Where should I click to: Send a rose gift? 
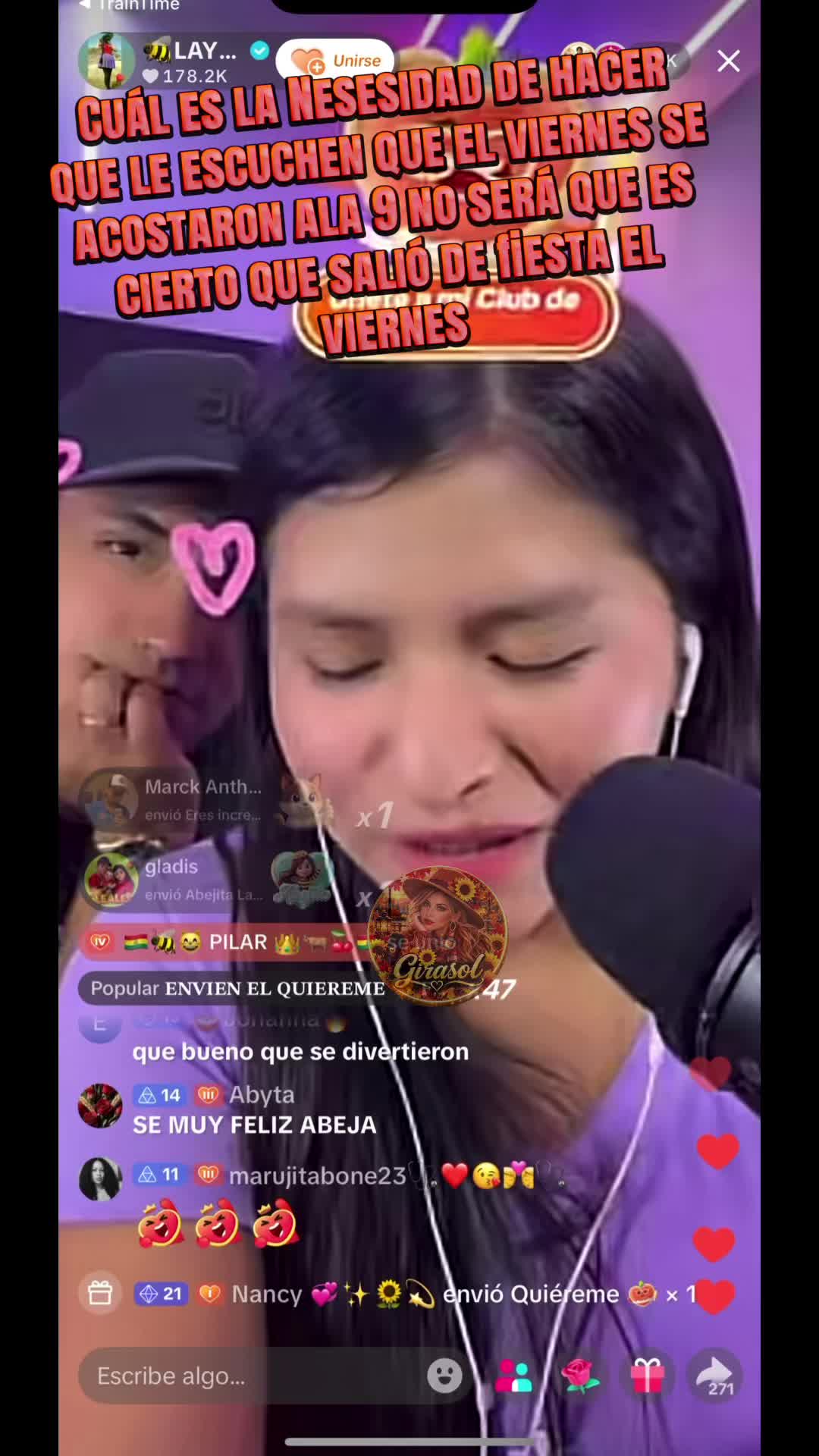(x=580, y=1375)
